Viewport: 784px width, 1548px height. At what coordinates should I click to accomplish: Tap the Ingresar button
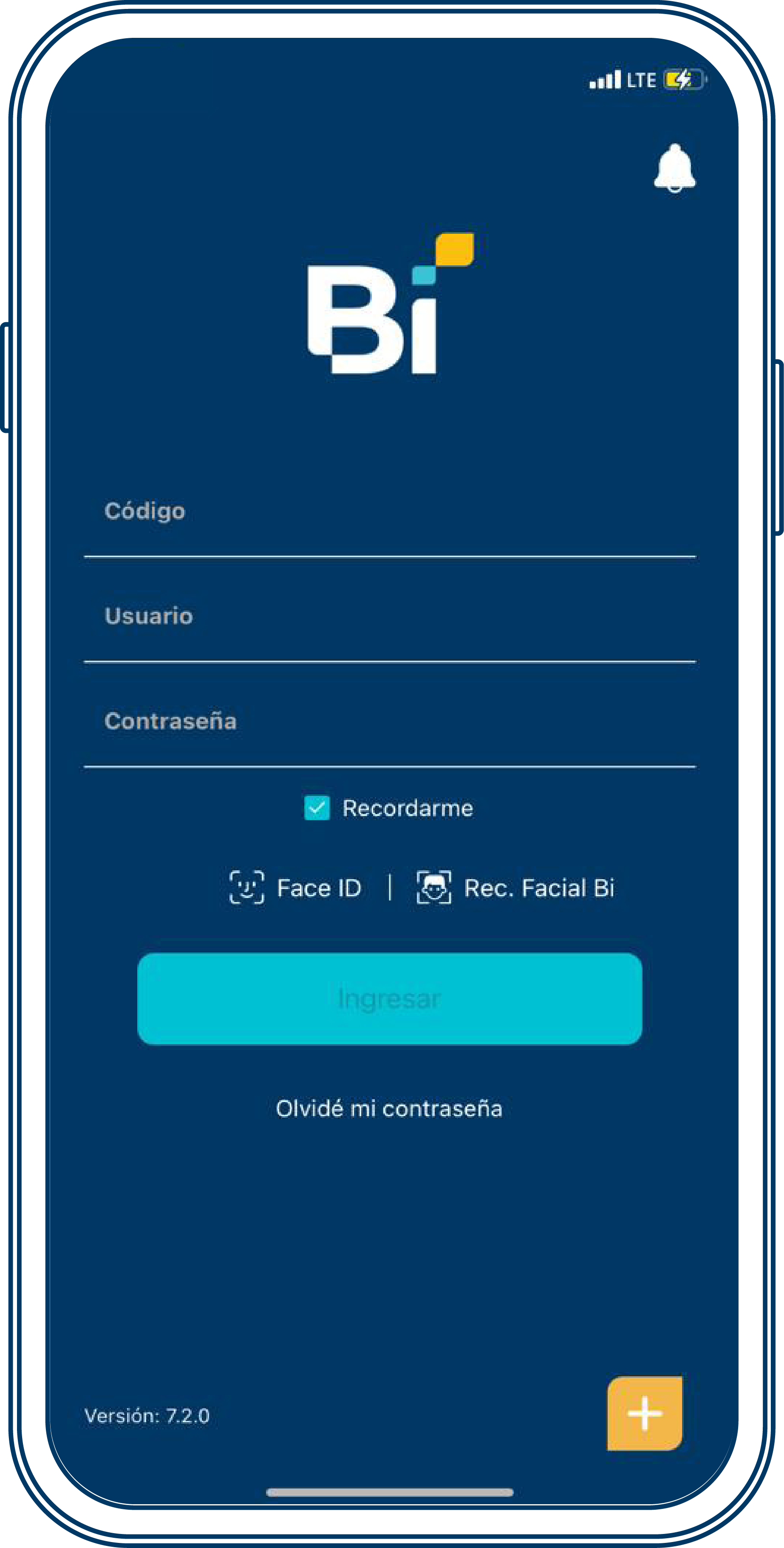coord(389,999)
